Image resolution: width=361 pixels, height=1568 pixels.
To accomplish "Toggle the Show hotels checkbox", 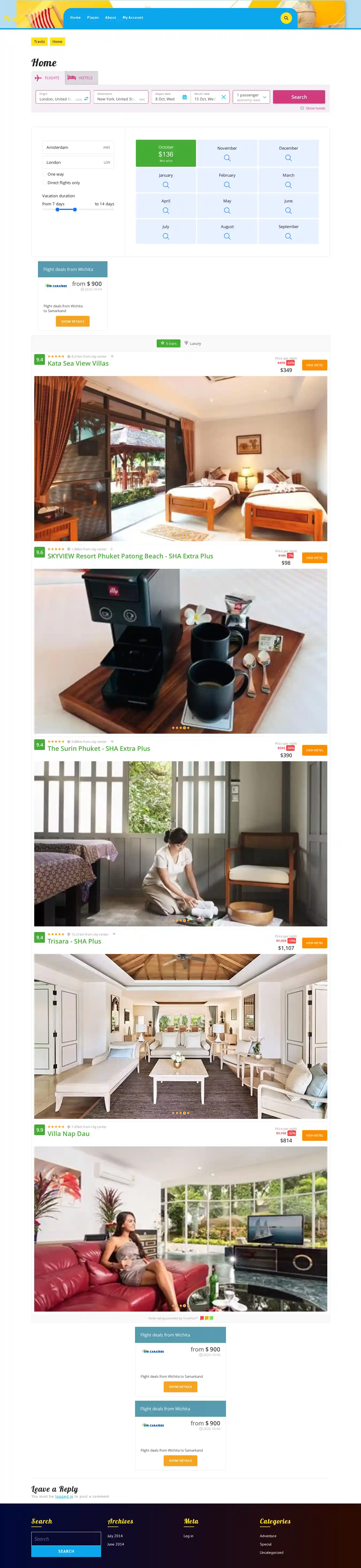I will [302, 108].
